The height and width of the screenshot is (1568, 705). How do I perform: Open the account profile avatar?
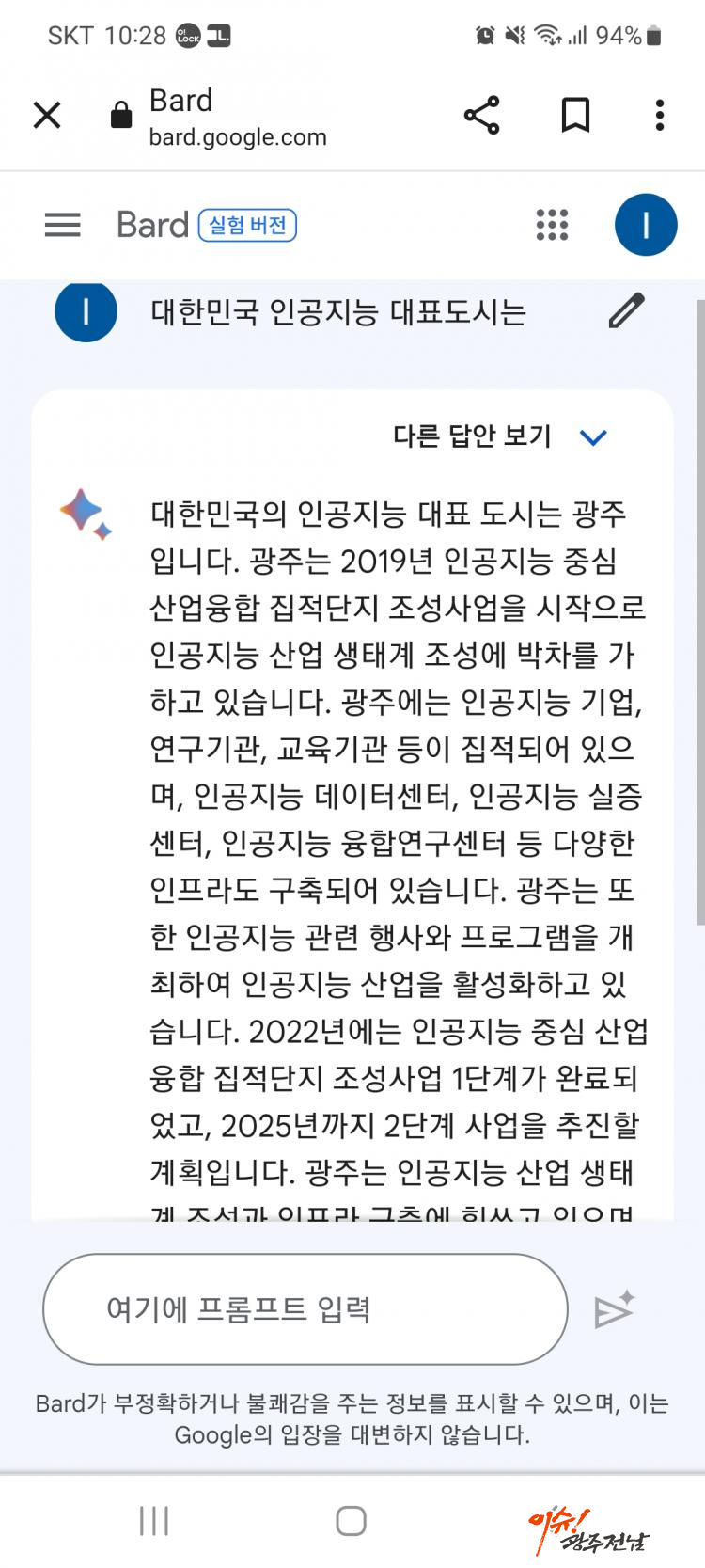(x=646, y=225)
